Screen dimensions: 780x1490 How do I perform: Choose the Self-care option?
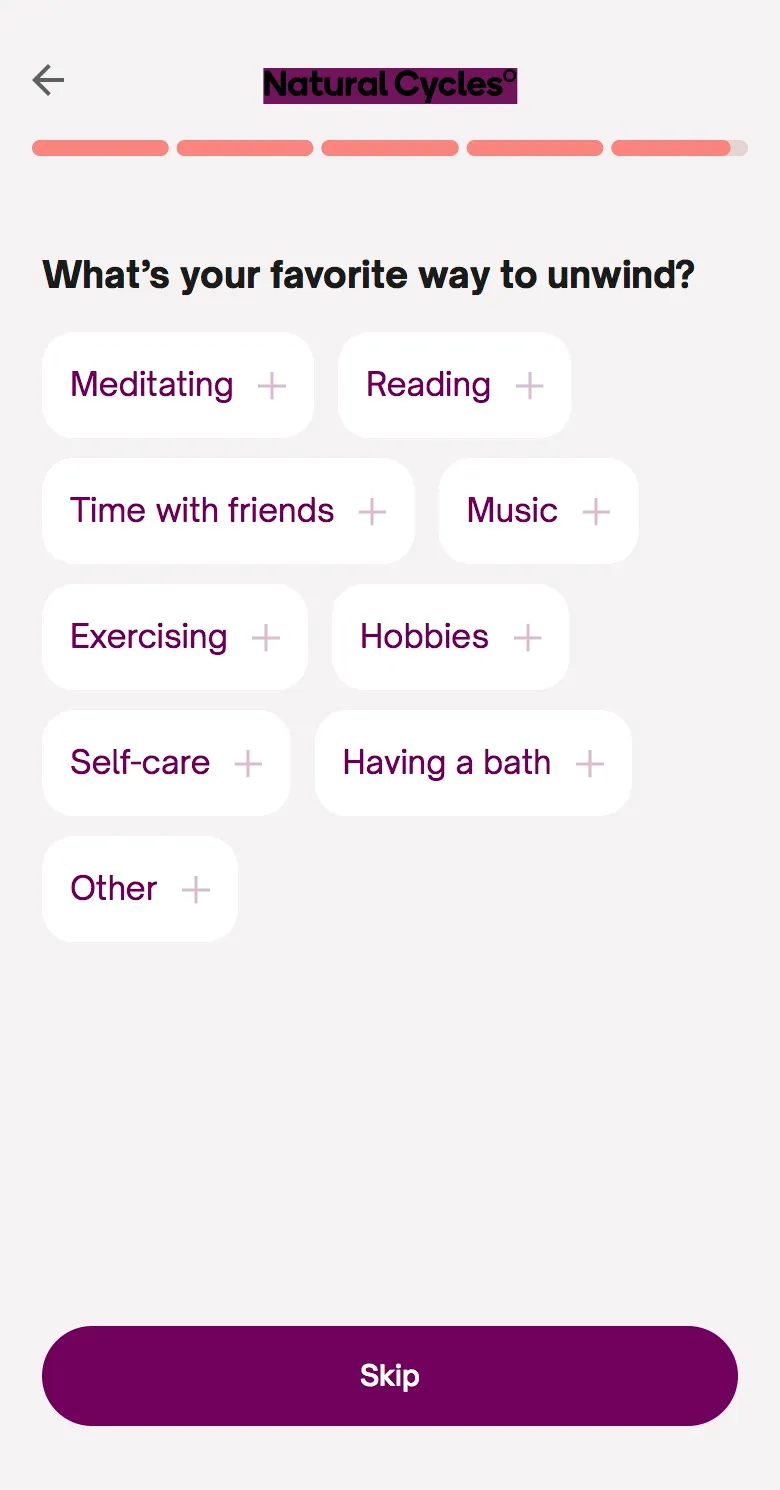(166, 763)
